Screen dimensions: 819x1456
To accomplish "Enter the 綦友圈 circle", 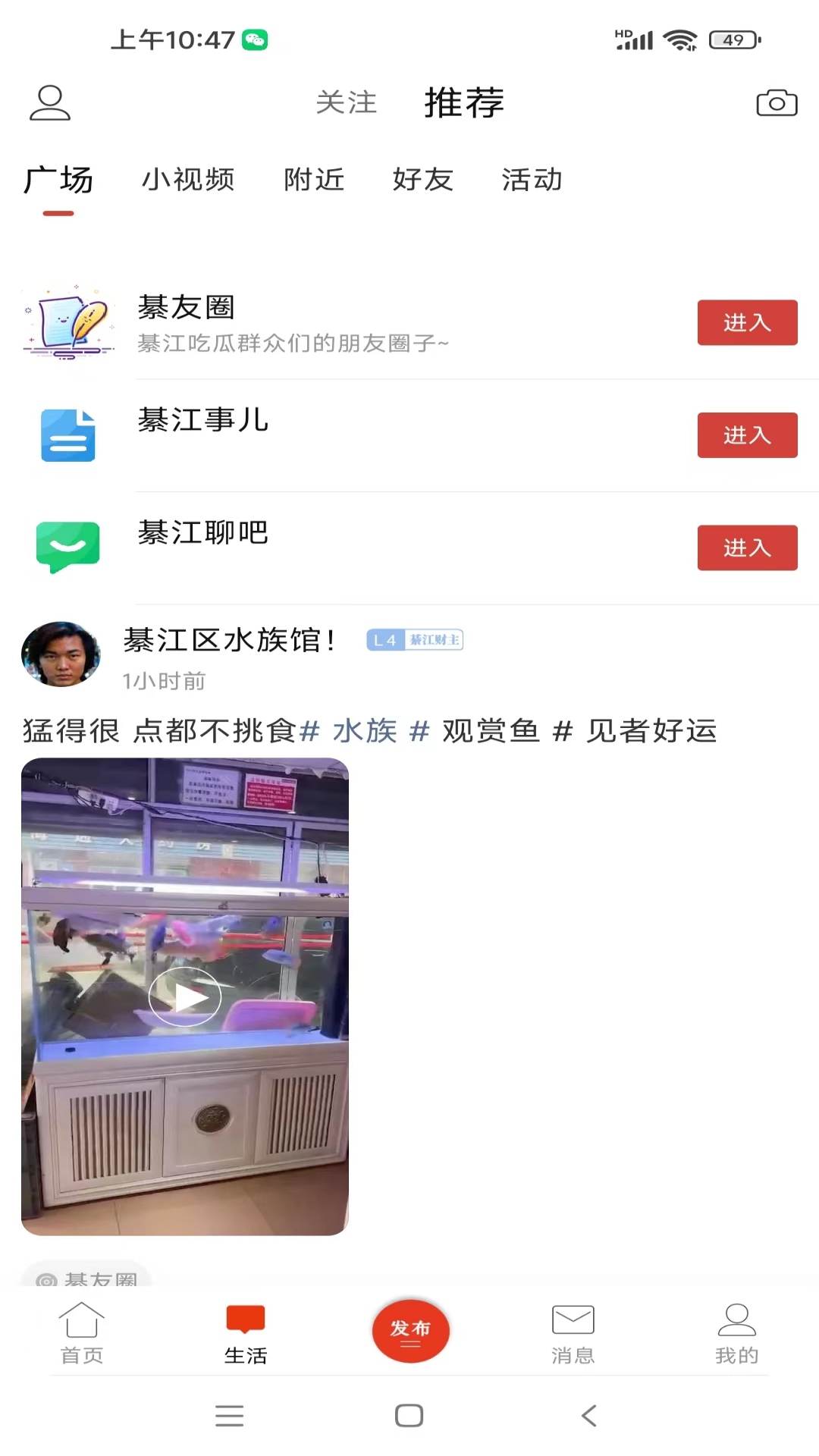I will (x=747, y=322).
